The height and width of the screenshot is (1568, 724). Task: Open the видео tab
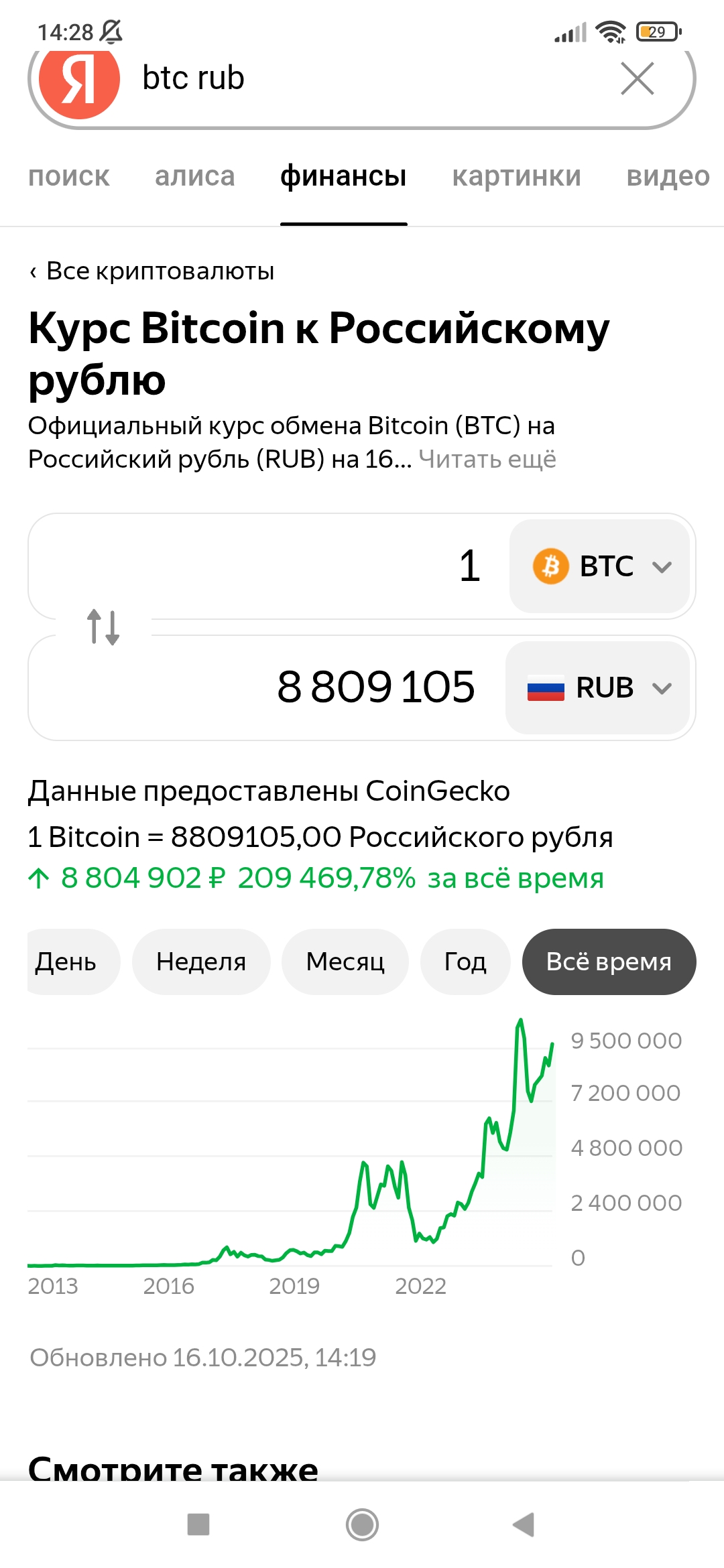coord(668,176)
